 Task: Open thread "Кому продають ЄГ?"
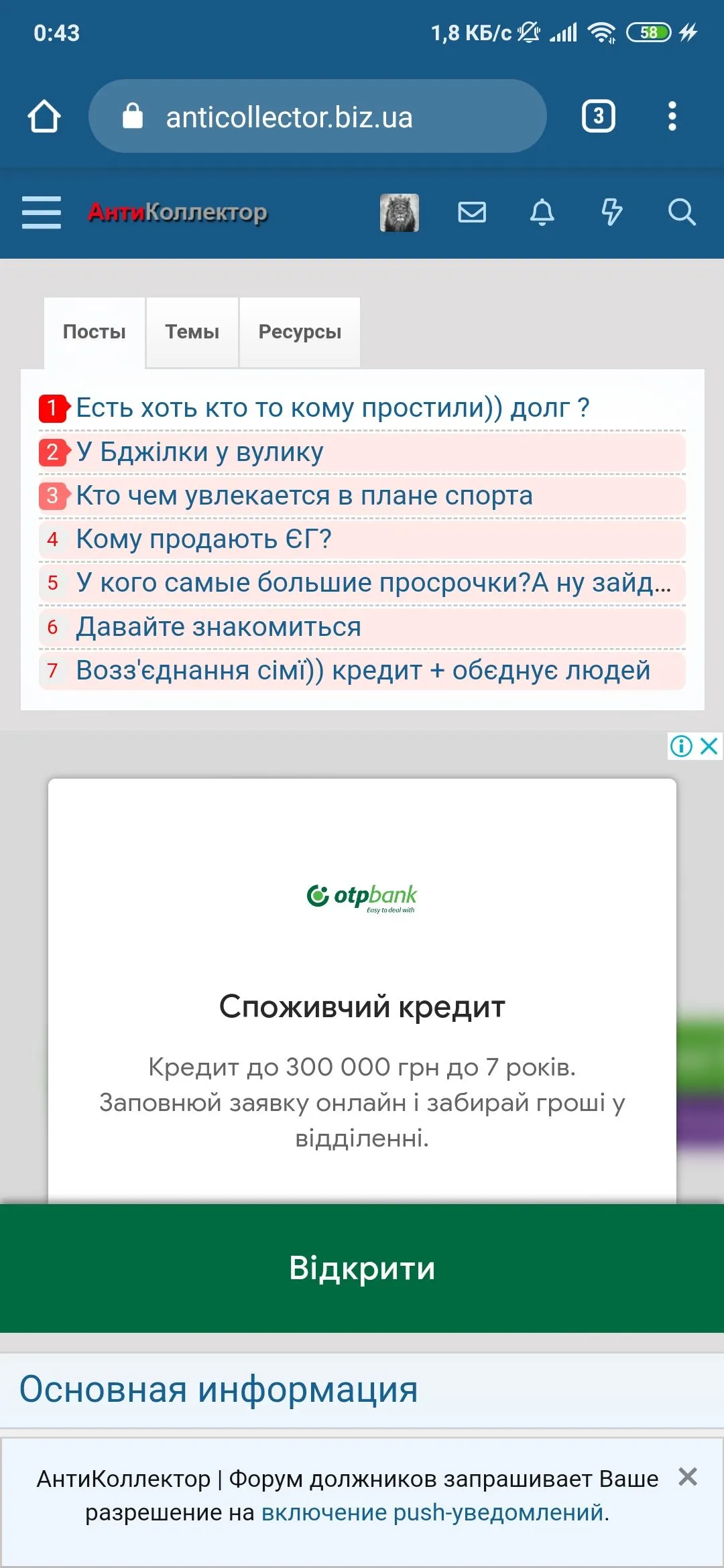[x=204, y=539]
